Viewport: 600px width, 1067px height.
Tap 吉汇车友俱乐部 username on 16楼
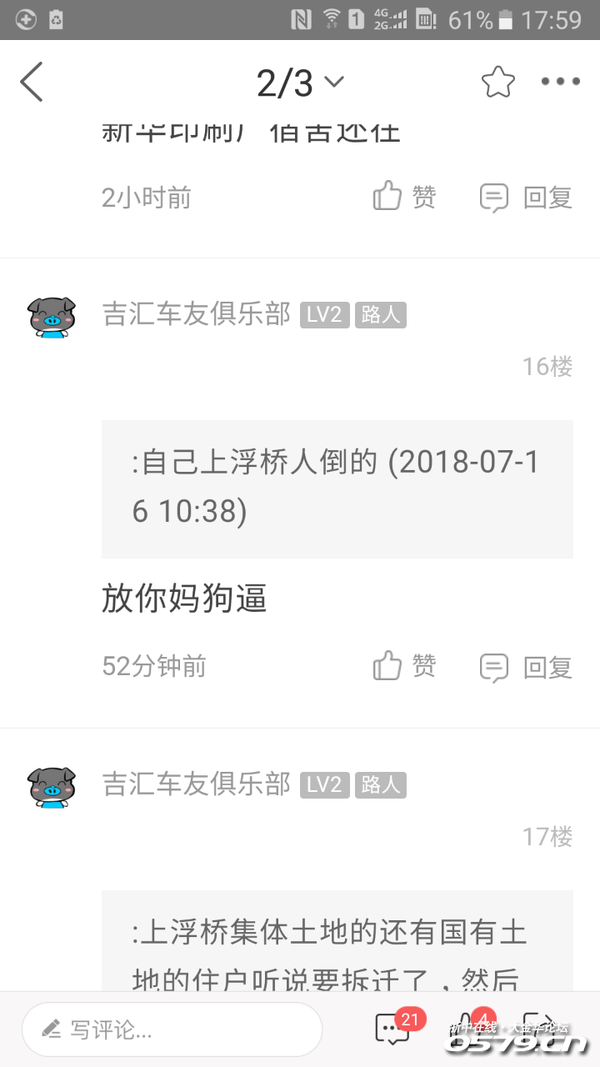pyautogui.click(x=197, y=315)
